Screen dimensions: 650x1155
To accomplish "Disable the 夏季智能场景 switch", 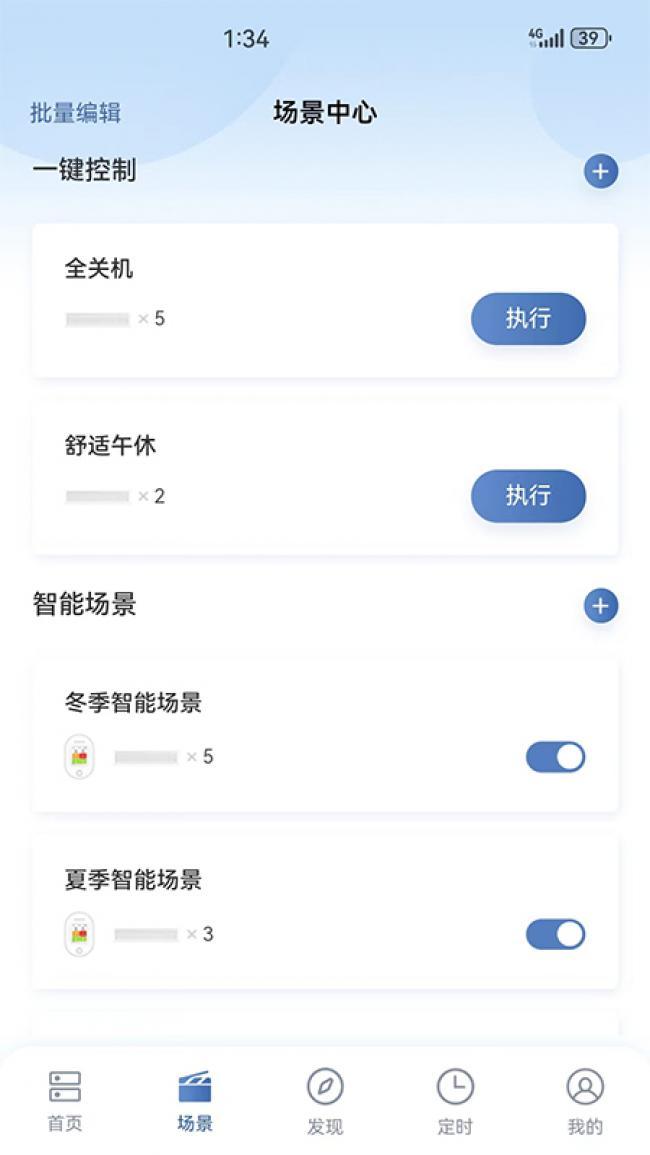I will coord(555,934).
